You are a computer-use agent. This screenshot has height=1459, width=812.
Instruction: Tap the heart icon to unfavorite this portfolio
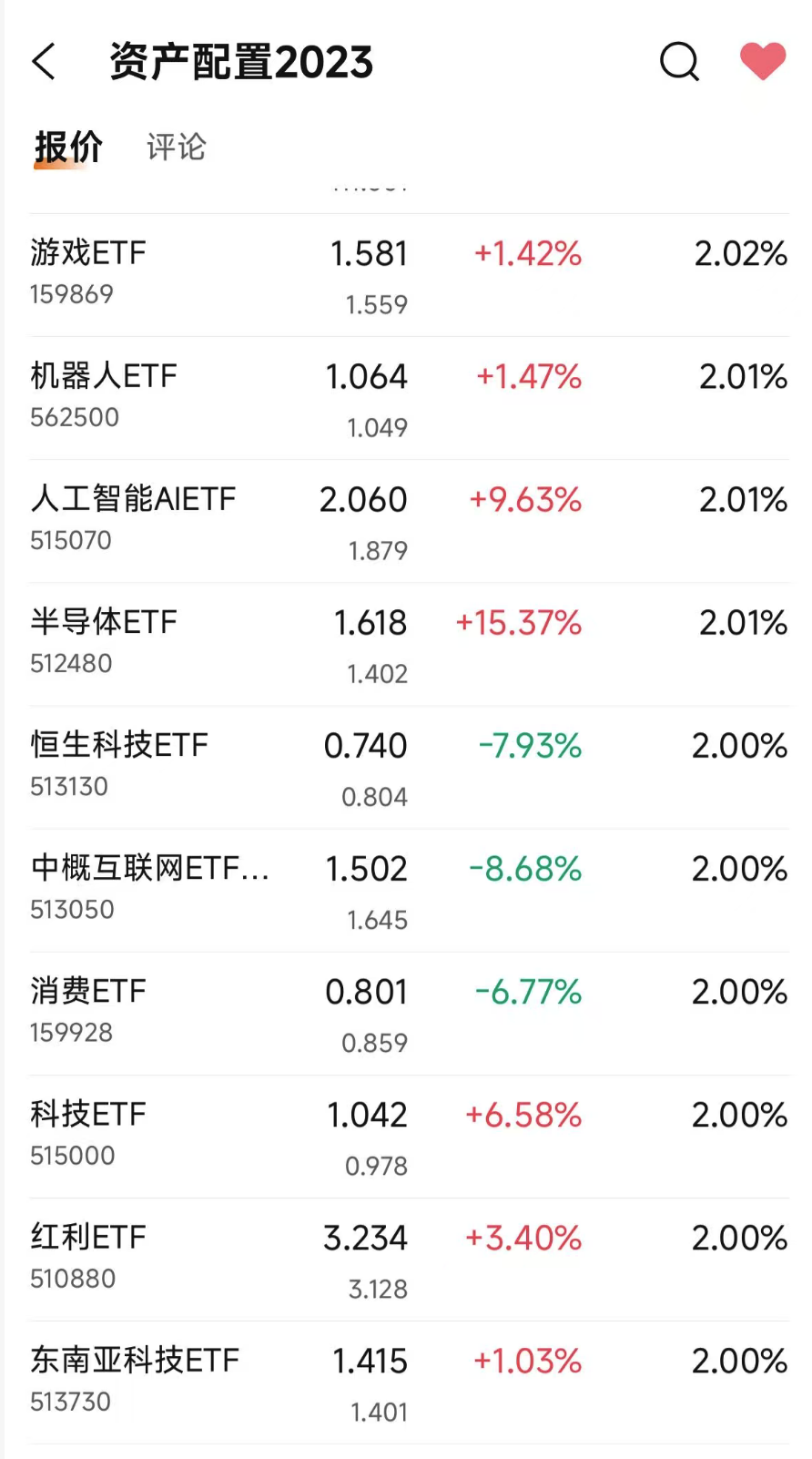click(763, 60)
